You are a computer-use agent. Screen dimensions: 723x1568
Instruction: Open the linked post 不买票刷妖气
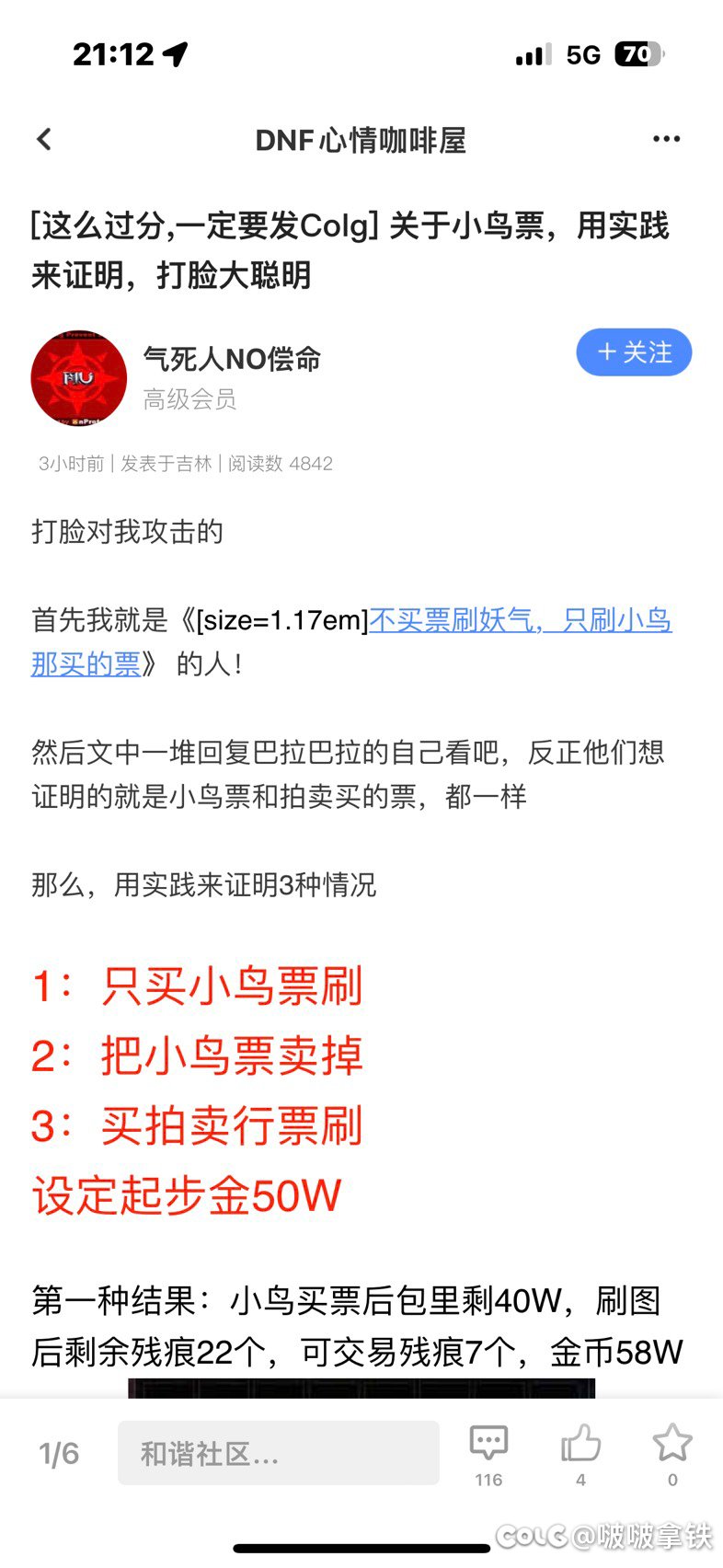[351, 642]
